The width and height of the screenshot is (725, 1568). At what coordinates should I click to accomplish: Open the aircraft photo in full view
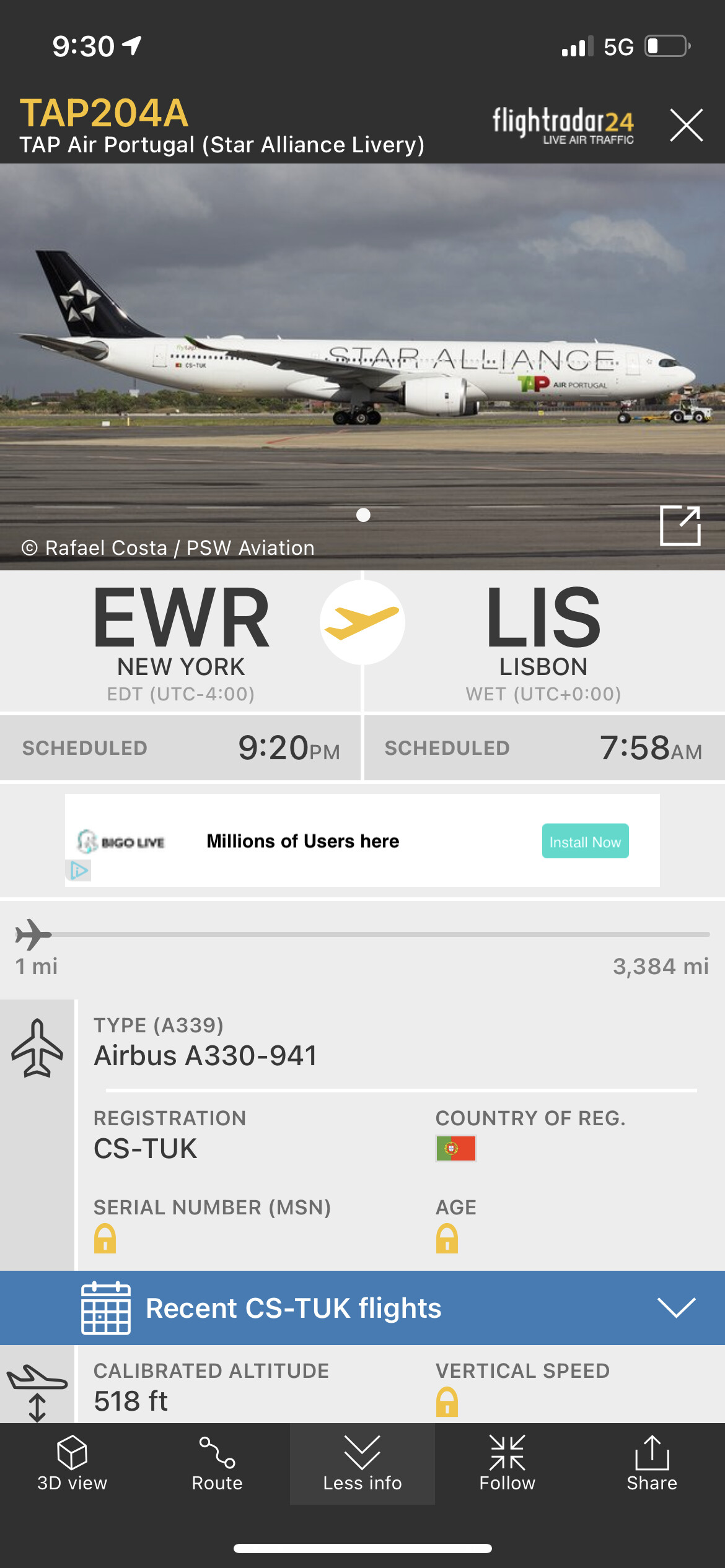click(680, 526)
